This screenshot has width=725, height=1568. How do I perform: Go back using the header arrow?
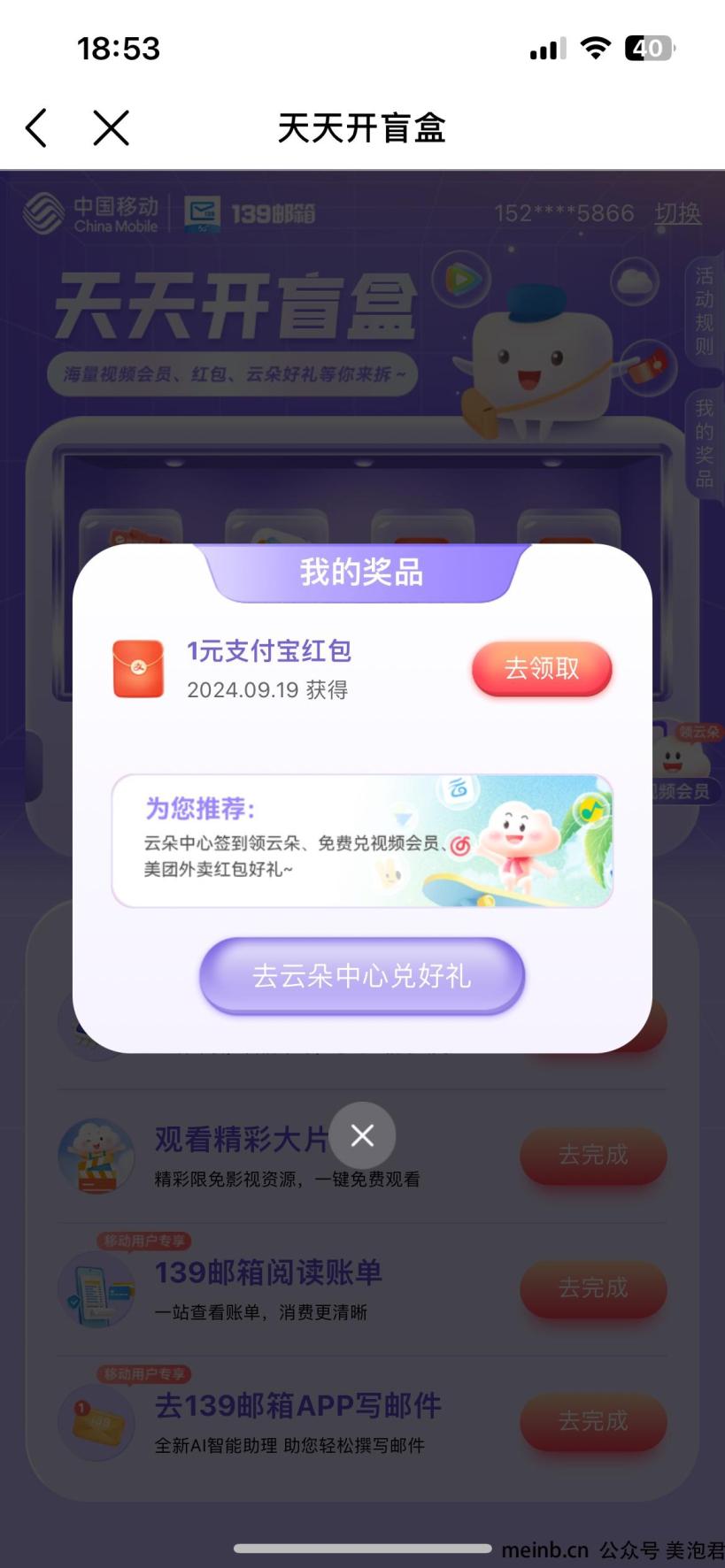tap(36, 128)
